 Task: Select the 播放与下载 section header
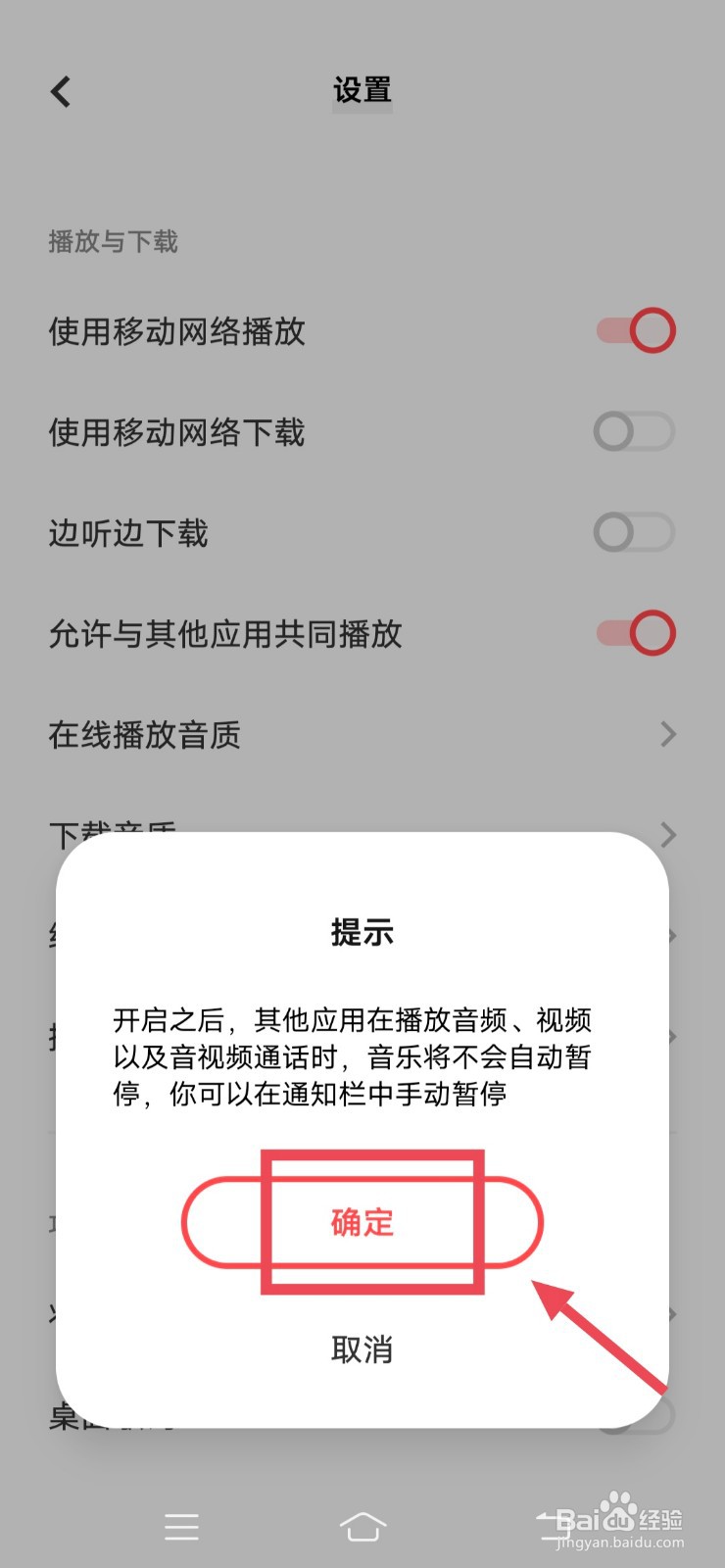tap(114, 241)
